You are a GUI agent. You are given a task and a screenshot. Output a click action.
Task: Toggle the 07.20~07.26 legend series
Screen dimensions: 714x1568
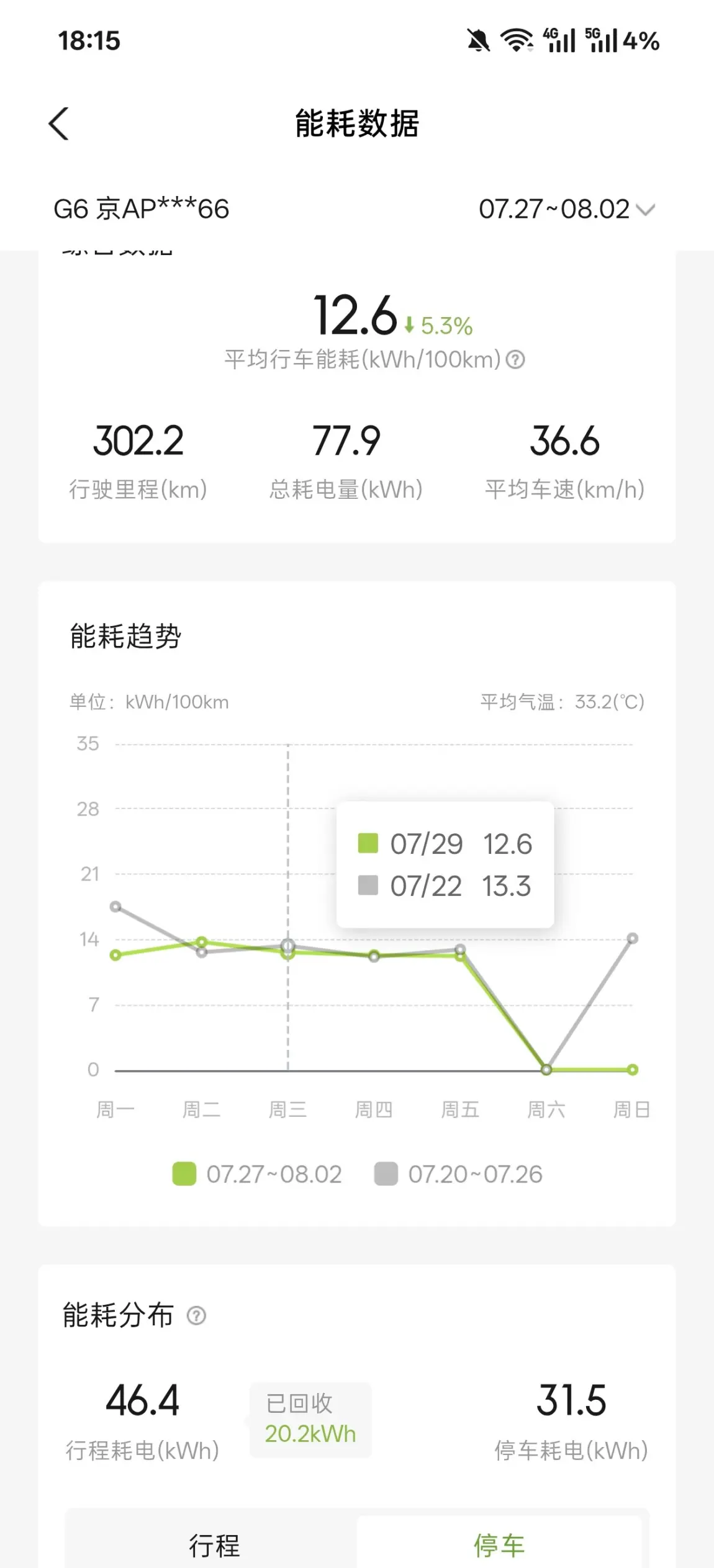point(459,1174)
